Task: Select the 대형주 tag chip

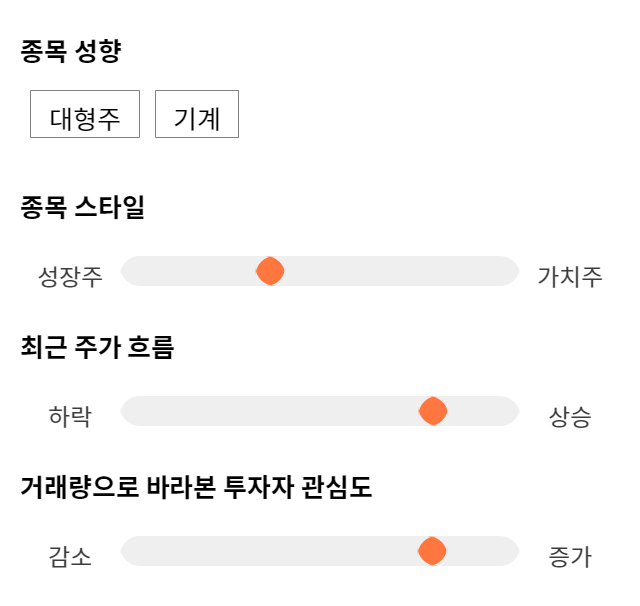Action: (85, 114)
